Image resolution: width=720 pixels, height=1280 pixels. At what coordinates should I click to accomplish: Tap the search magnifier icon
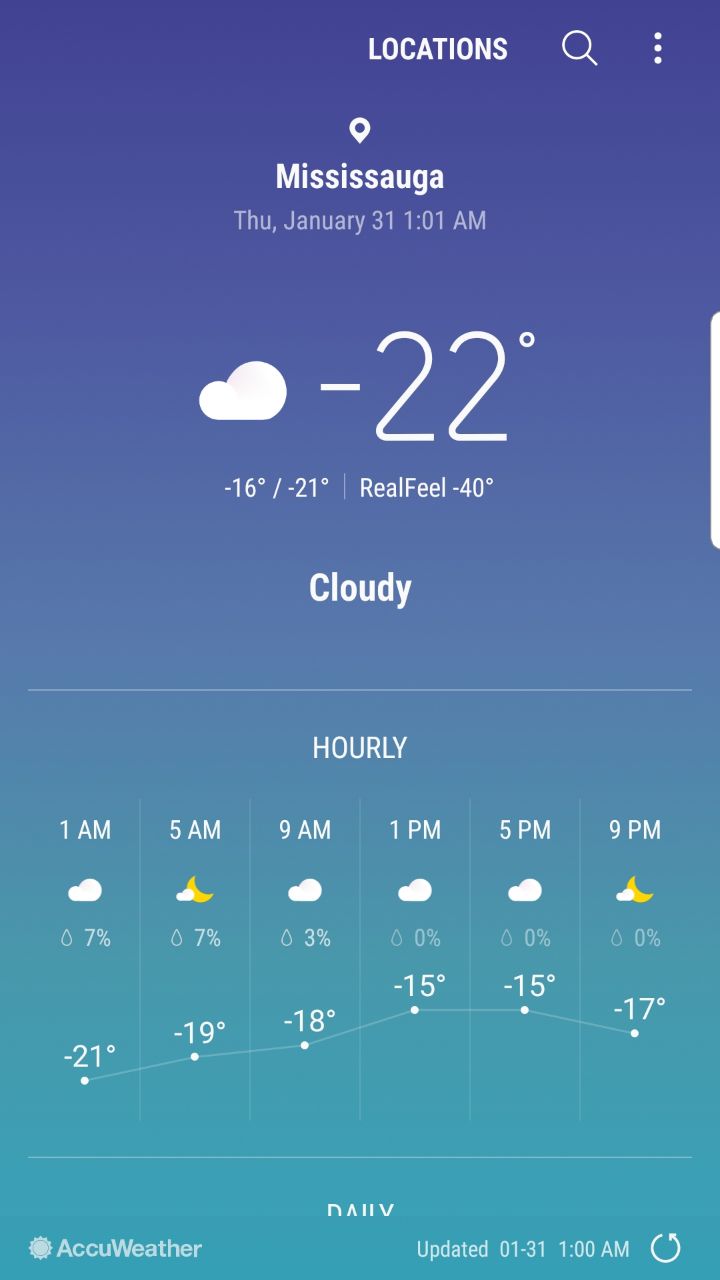coord(579,48)
